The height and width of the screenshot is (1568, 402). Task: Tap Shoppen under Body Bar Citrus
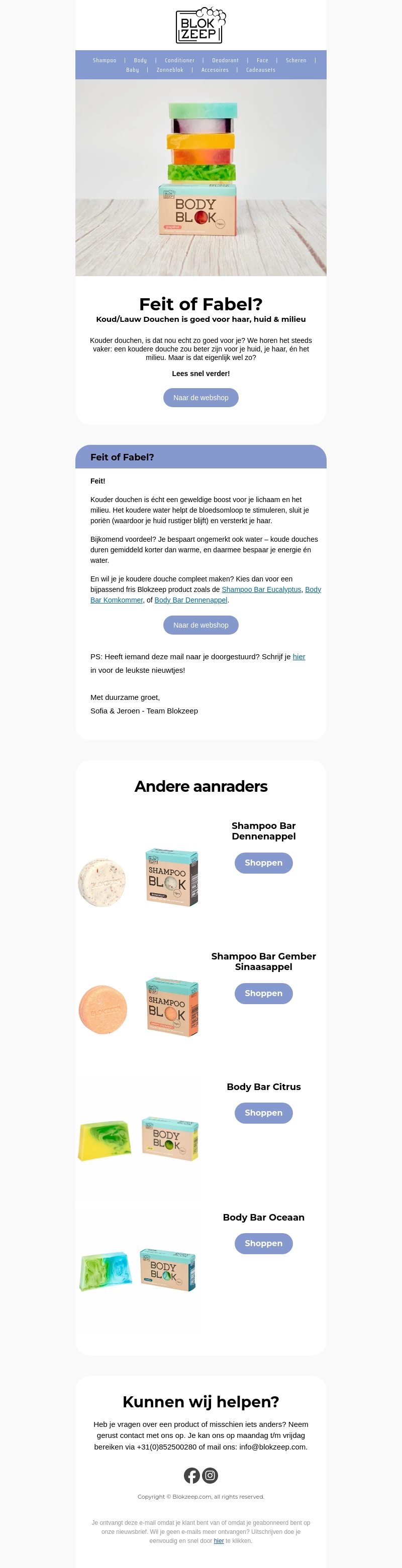(x=263, y=1112)
